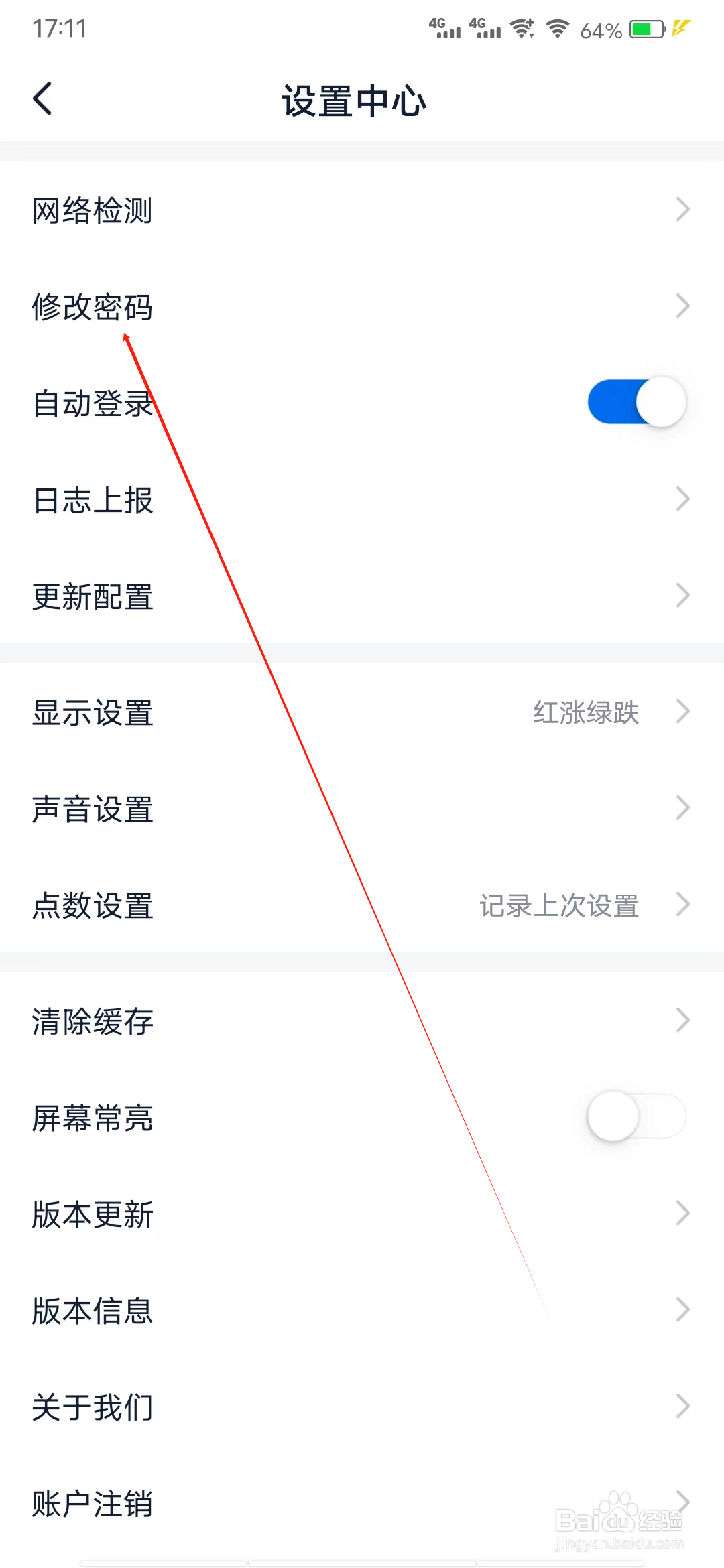Screen dimensions: 724x1568
Task: Expand the 日志上报 row chevron
Action: pyautogui.click(x=682, y=499)
